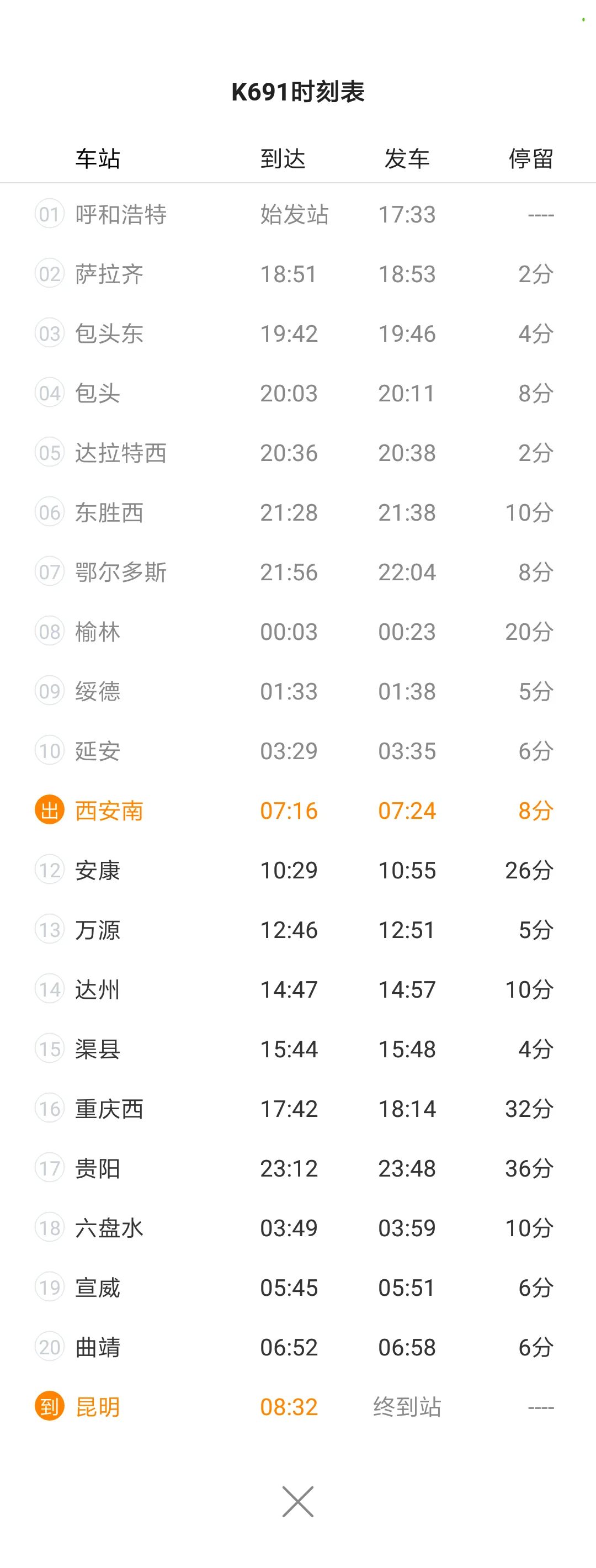Click the number circle 12 beside 安康
The width and height of the screenshot is (596, 1568).
50,871
